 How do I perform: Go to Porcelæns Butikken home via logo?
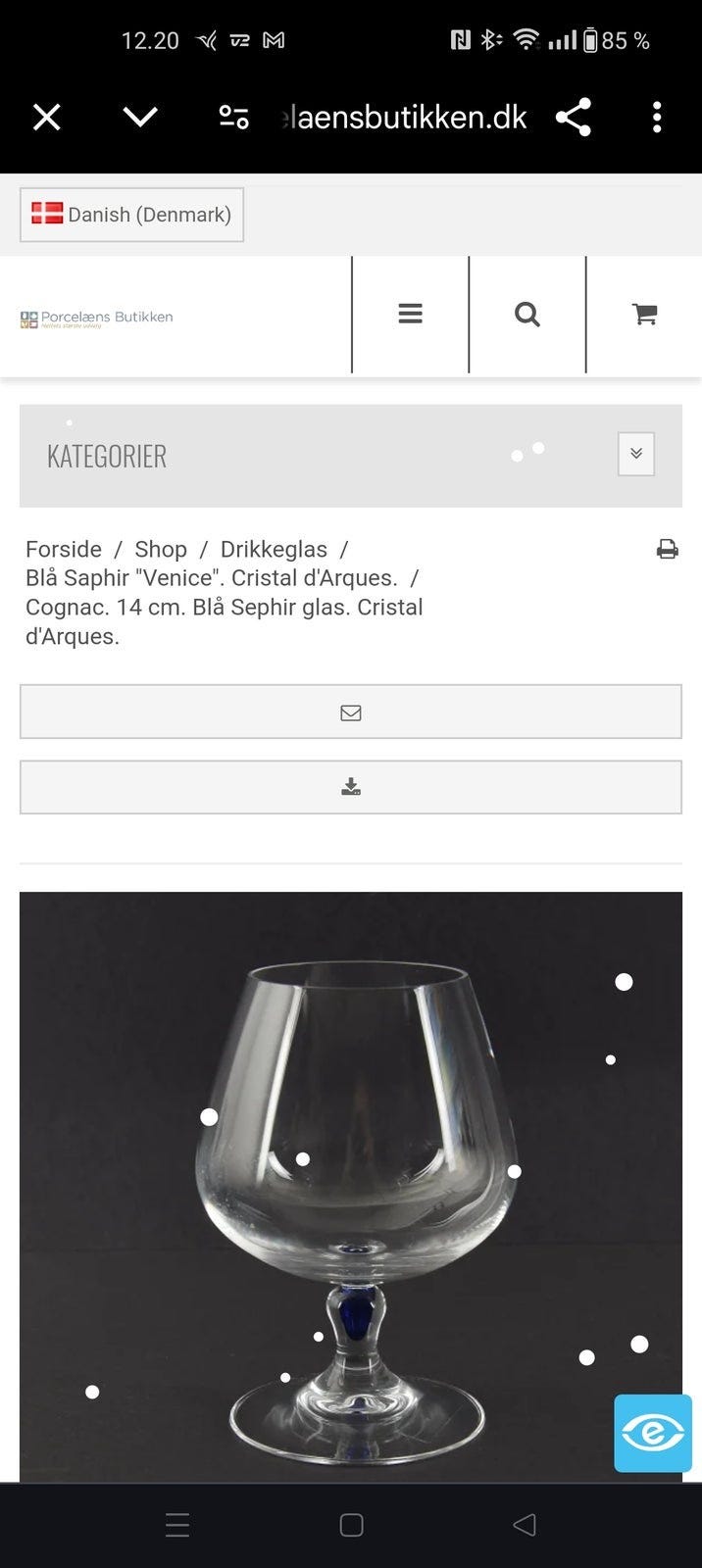(x=97, y=318)
